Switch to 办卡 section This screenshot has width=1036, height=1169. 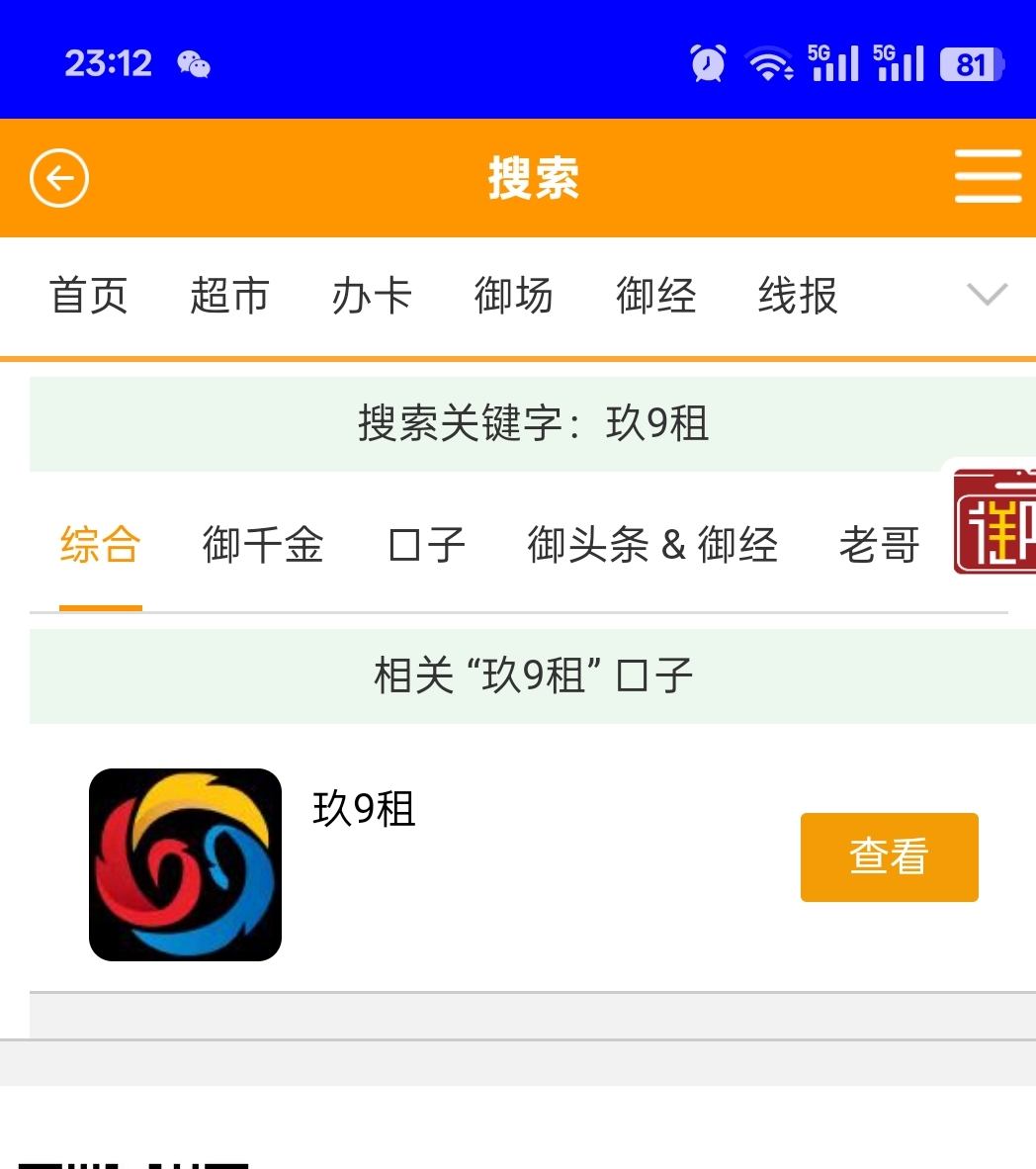[372, 296]
